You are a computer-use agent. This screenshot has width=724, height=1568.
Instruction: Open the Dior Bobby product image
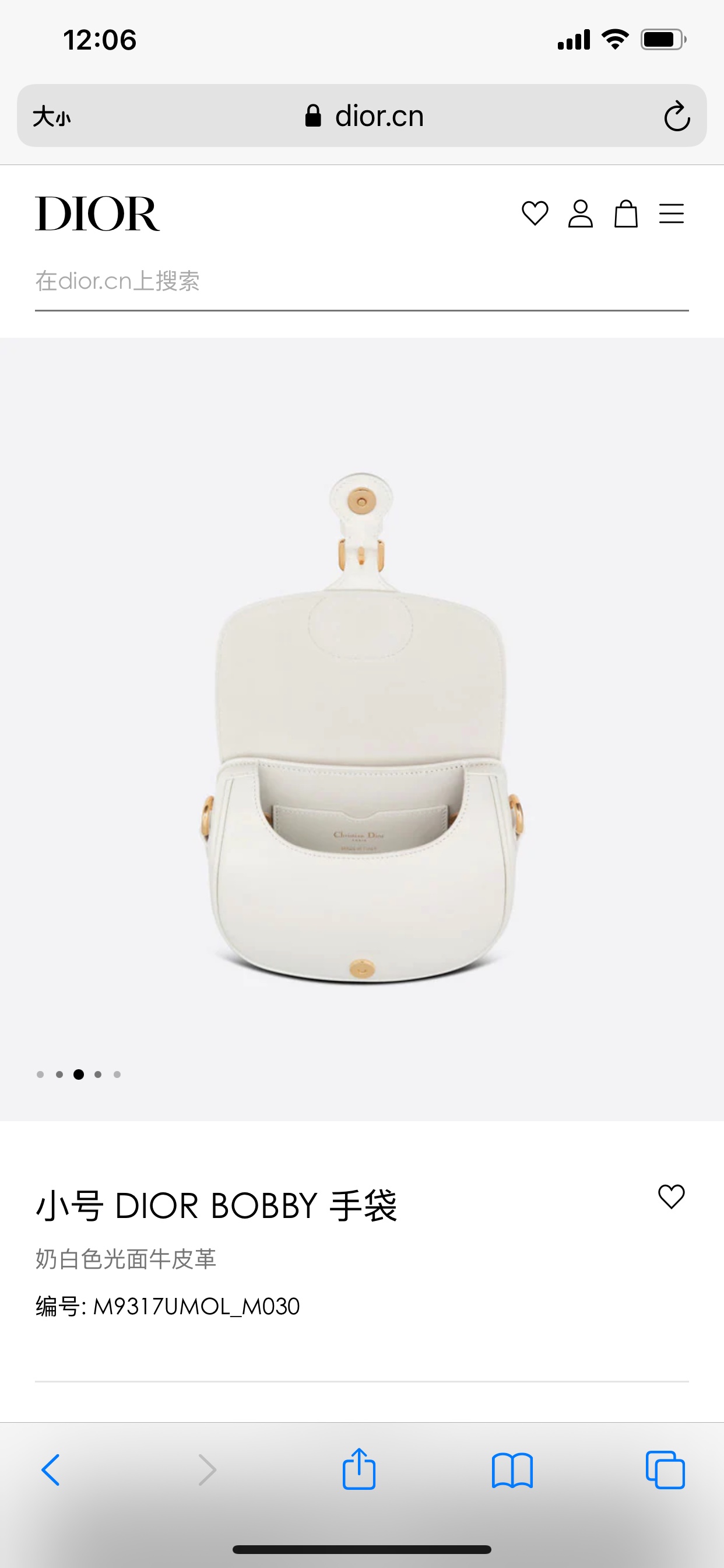361,727
